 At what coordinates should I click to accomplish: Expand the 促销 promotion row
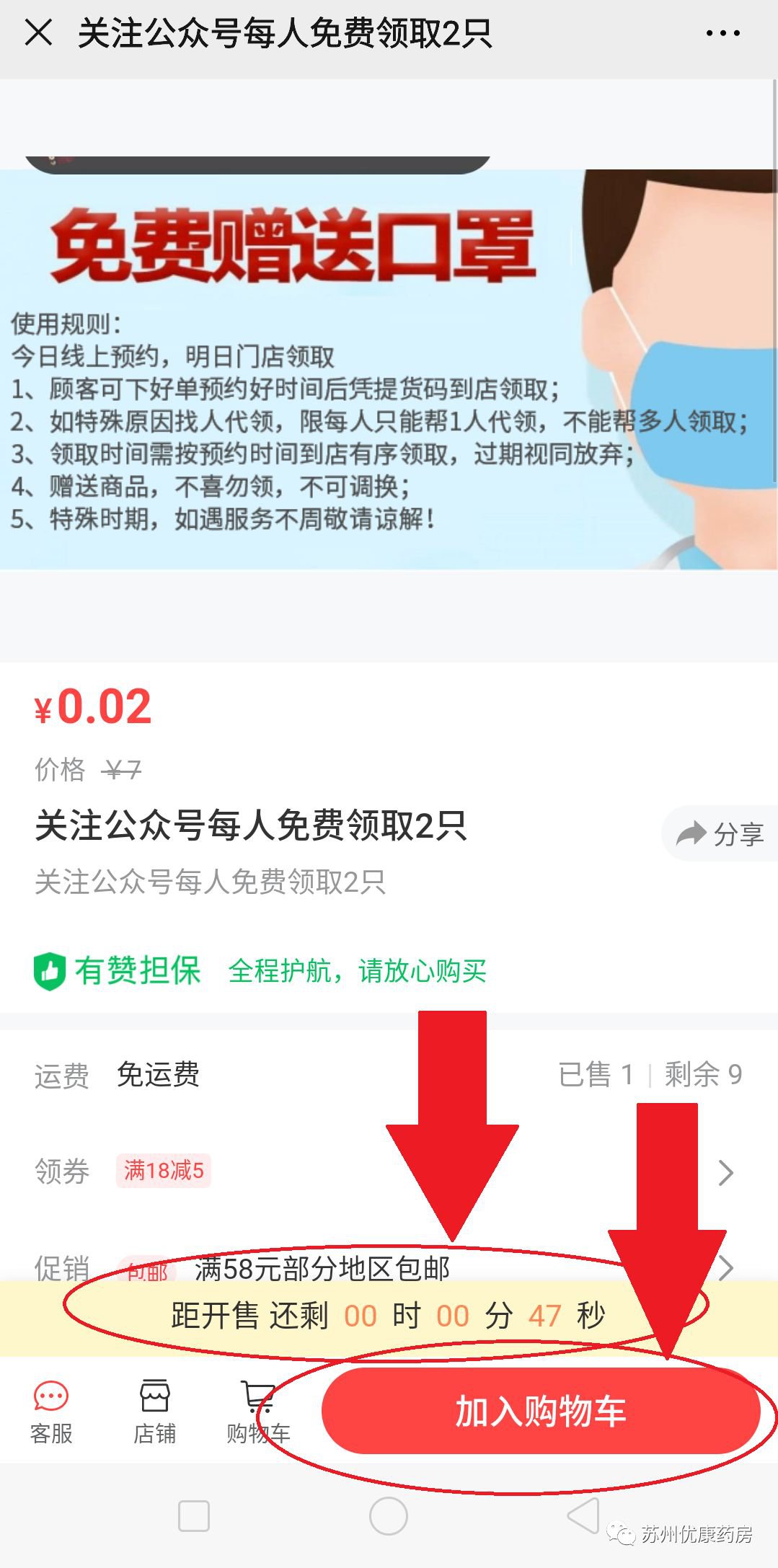coord(725,1267)
